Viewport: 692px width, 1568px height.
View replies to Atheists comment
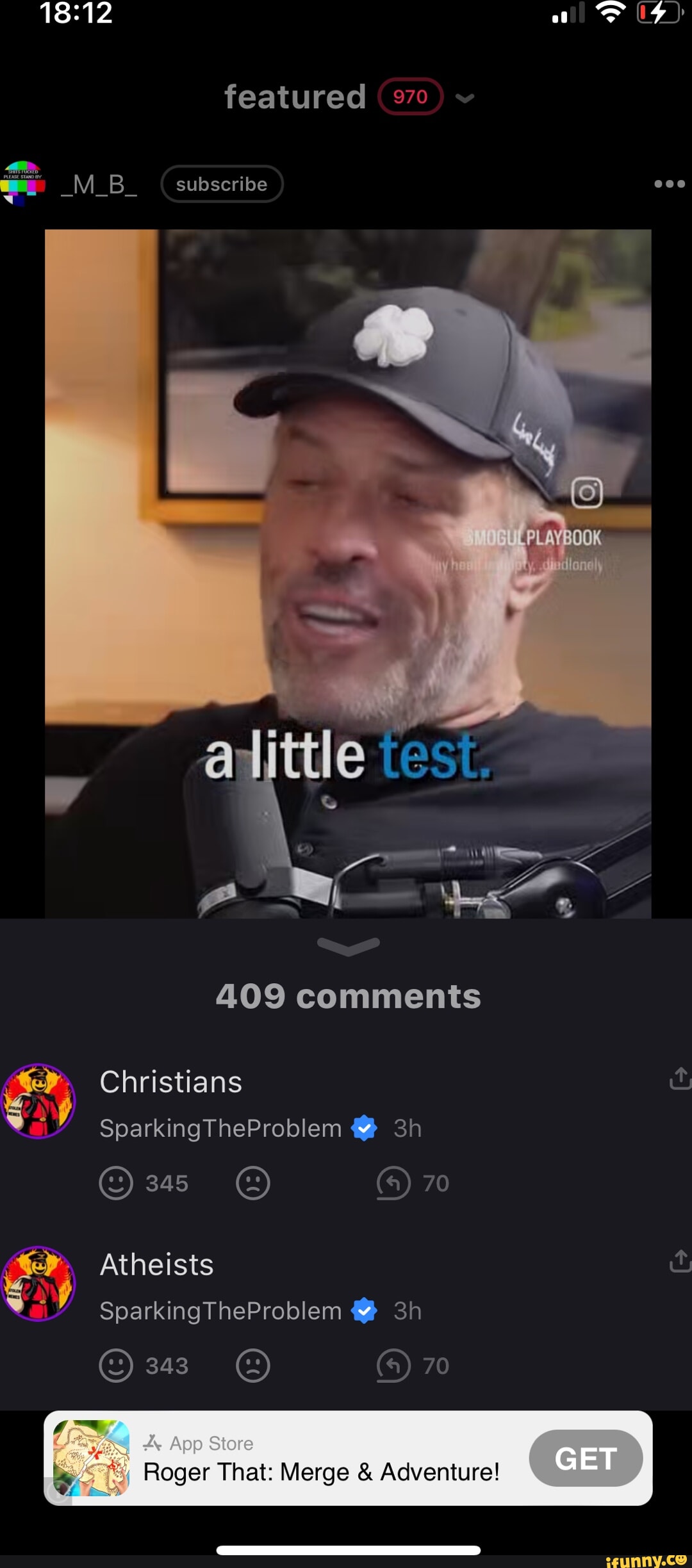[x=393, y=1366]
